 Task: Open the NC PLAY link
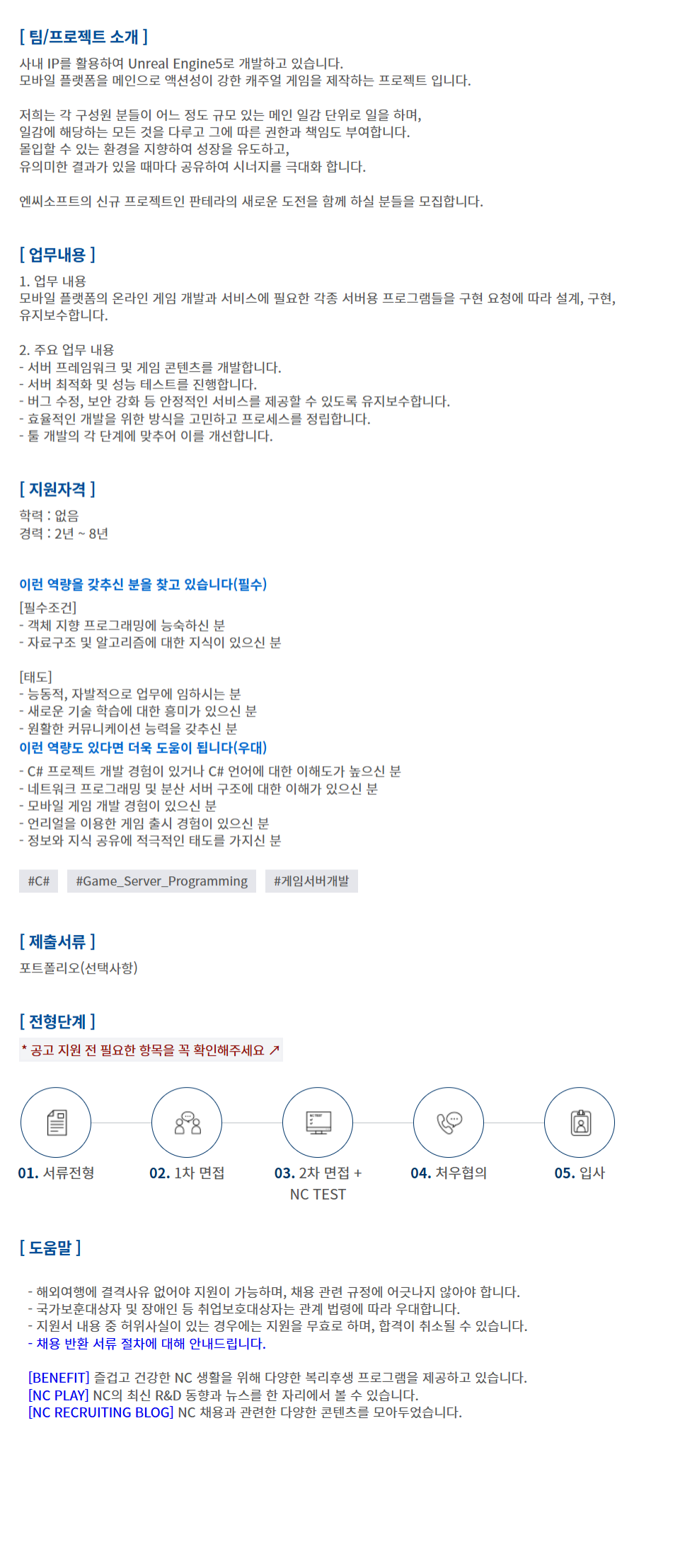tap(58, 1395)
